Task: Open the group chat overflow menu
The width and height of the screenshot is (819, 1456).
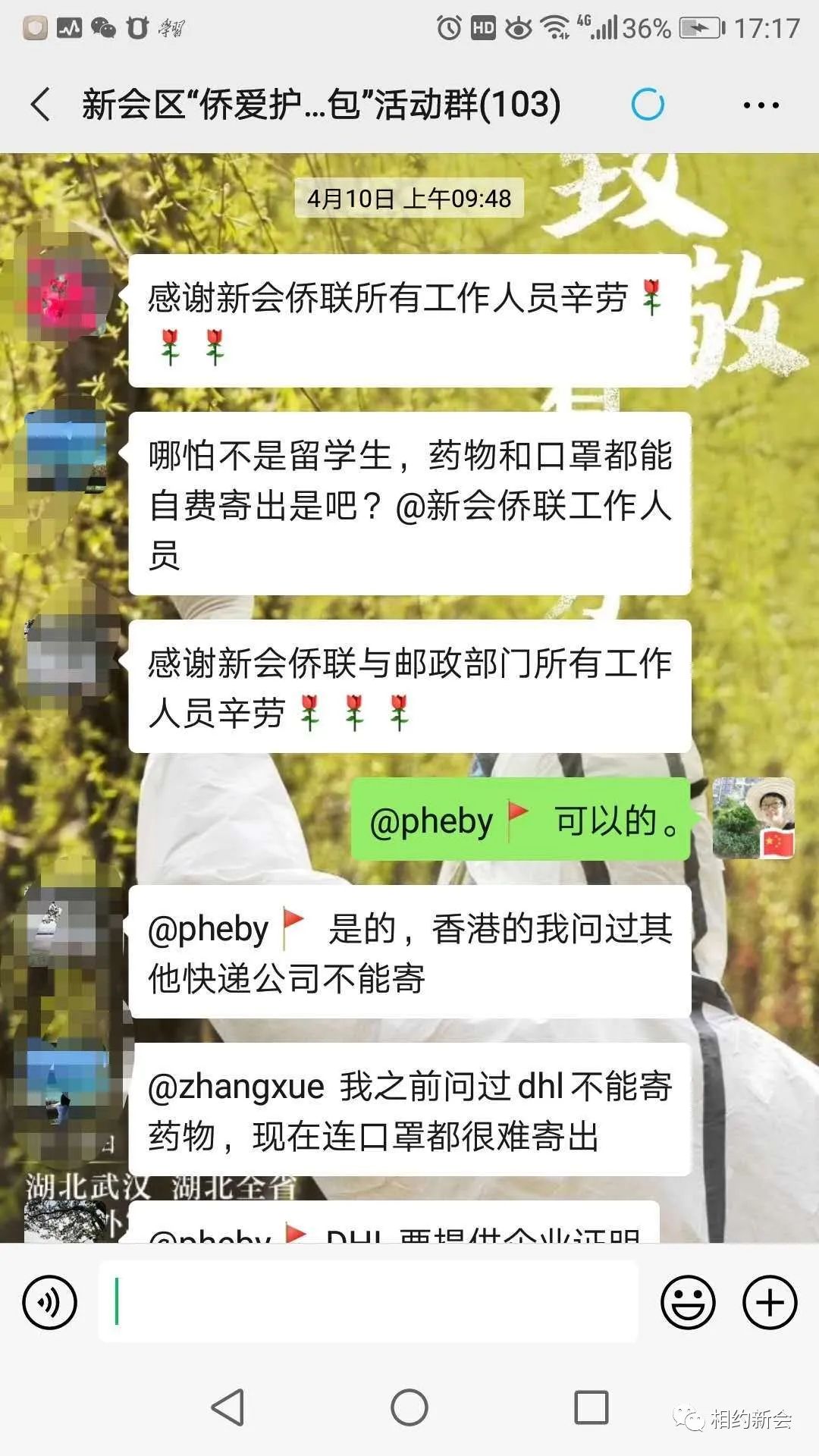Action: [761, 105]
